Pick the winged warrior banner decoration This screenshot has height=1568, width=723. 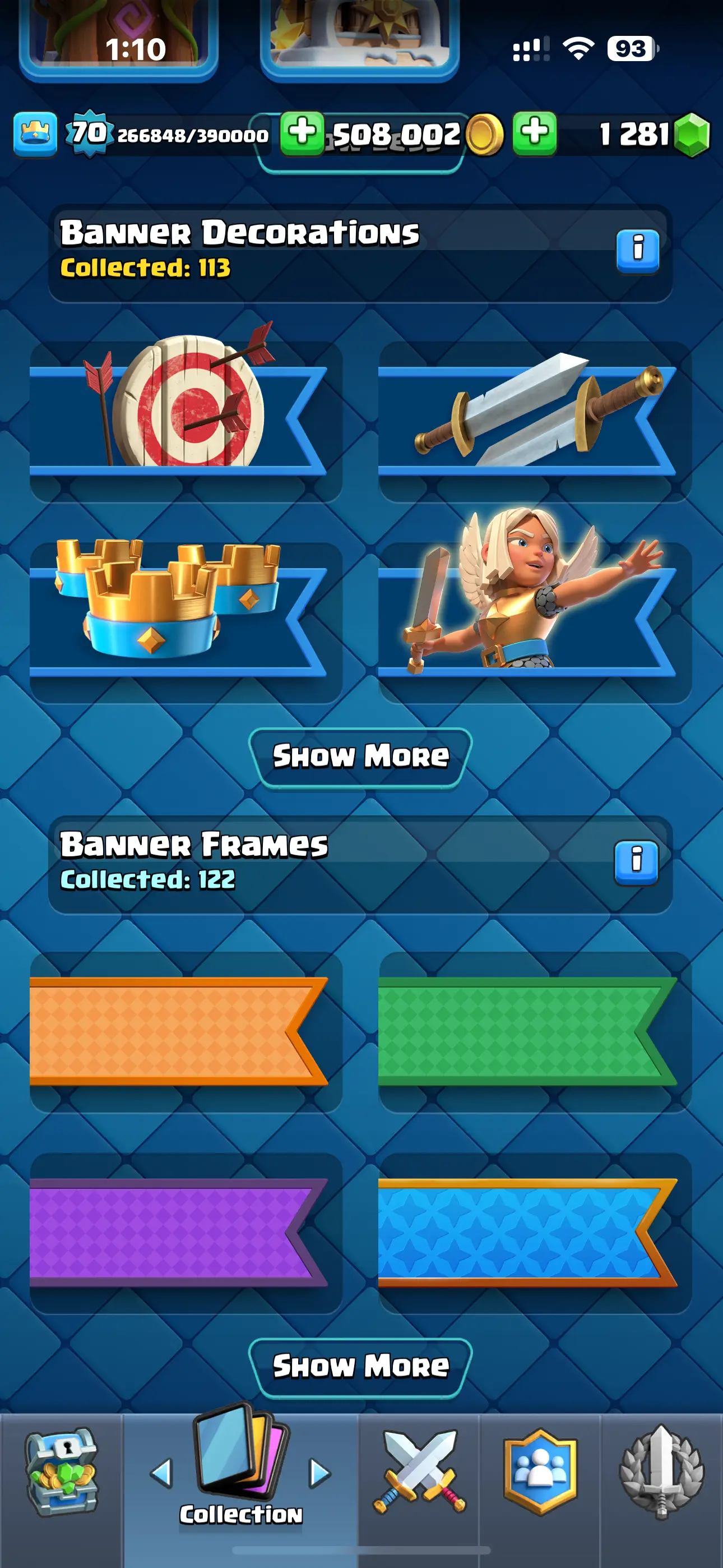pos(534,621)
